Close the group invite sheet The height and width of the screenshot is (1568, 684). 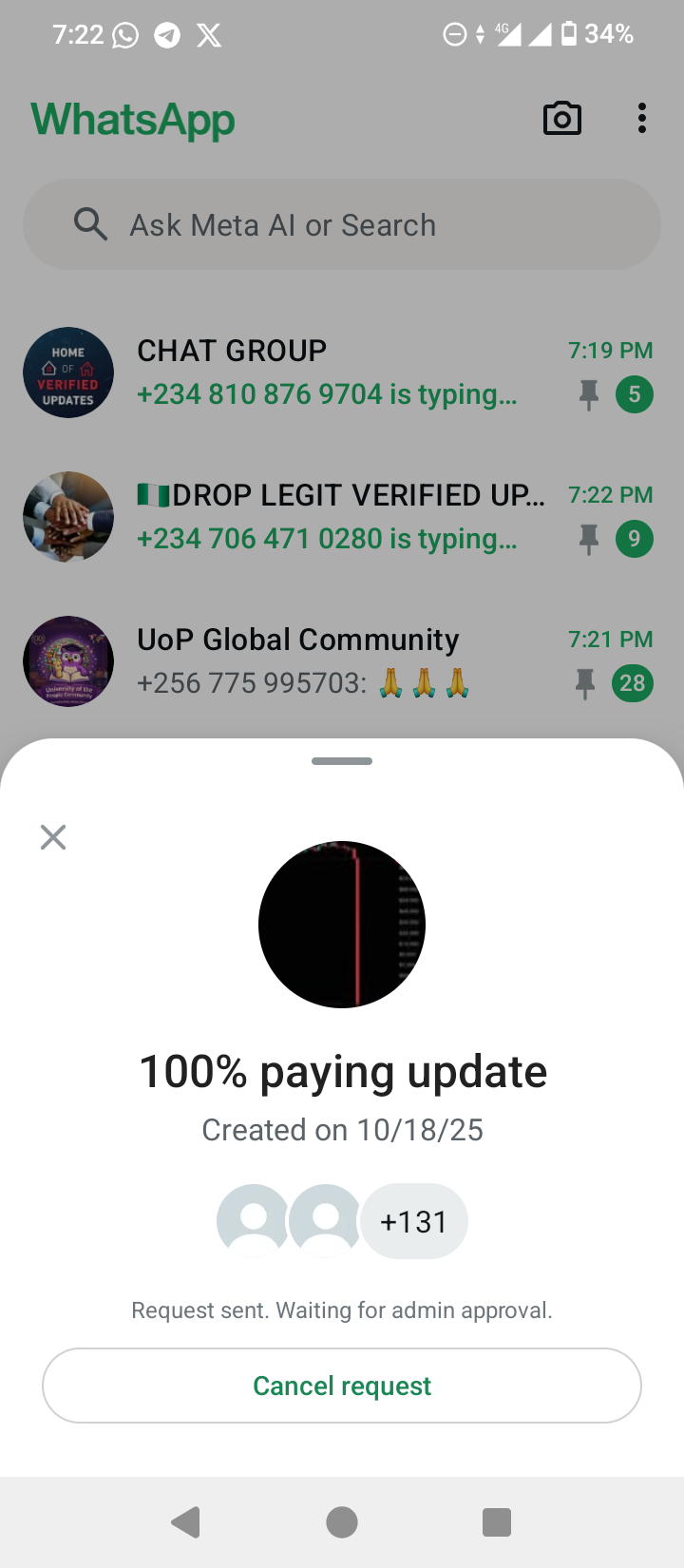[x=53, y=837]
